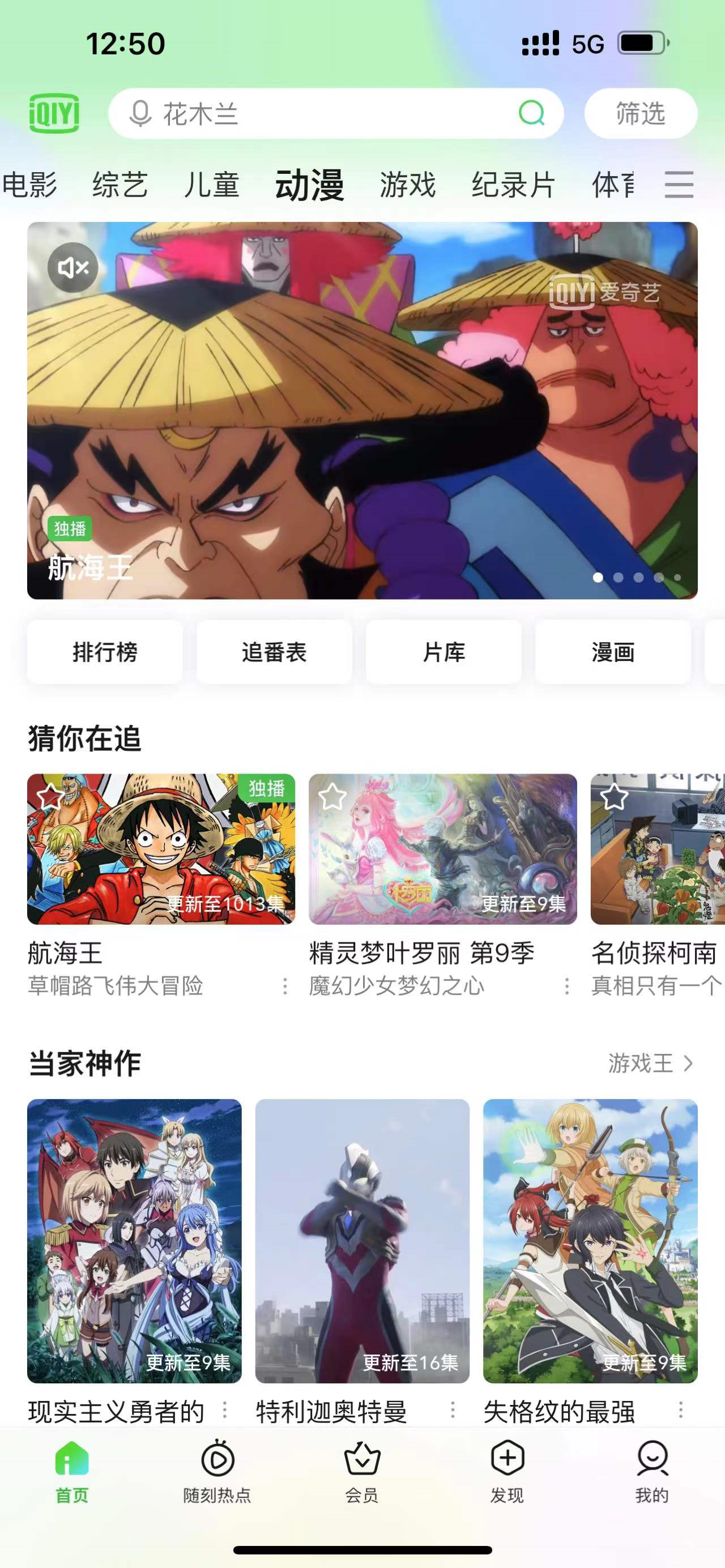Open the 筛选 filter button
This screenshot has width=725, height=1568.
click(x=641, y=114)
